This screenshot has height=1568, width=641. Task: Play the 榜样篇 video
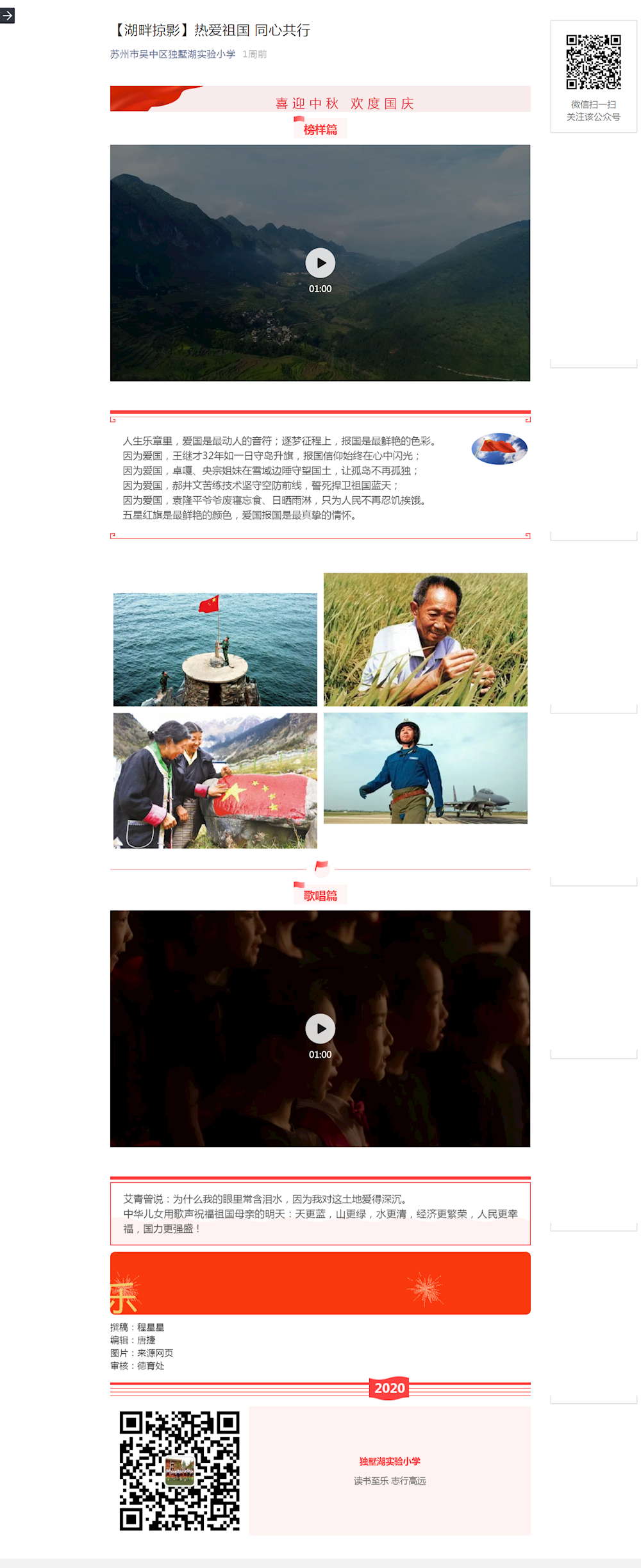click(x=320, y=263)
